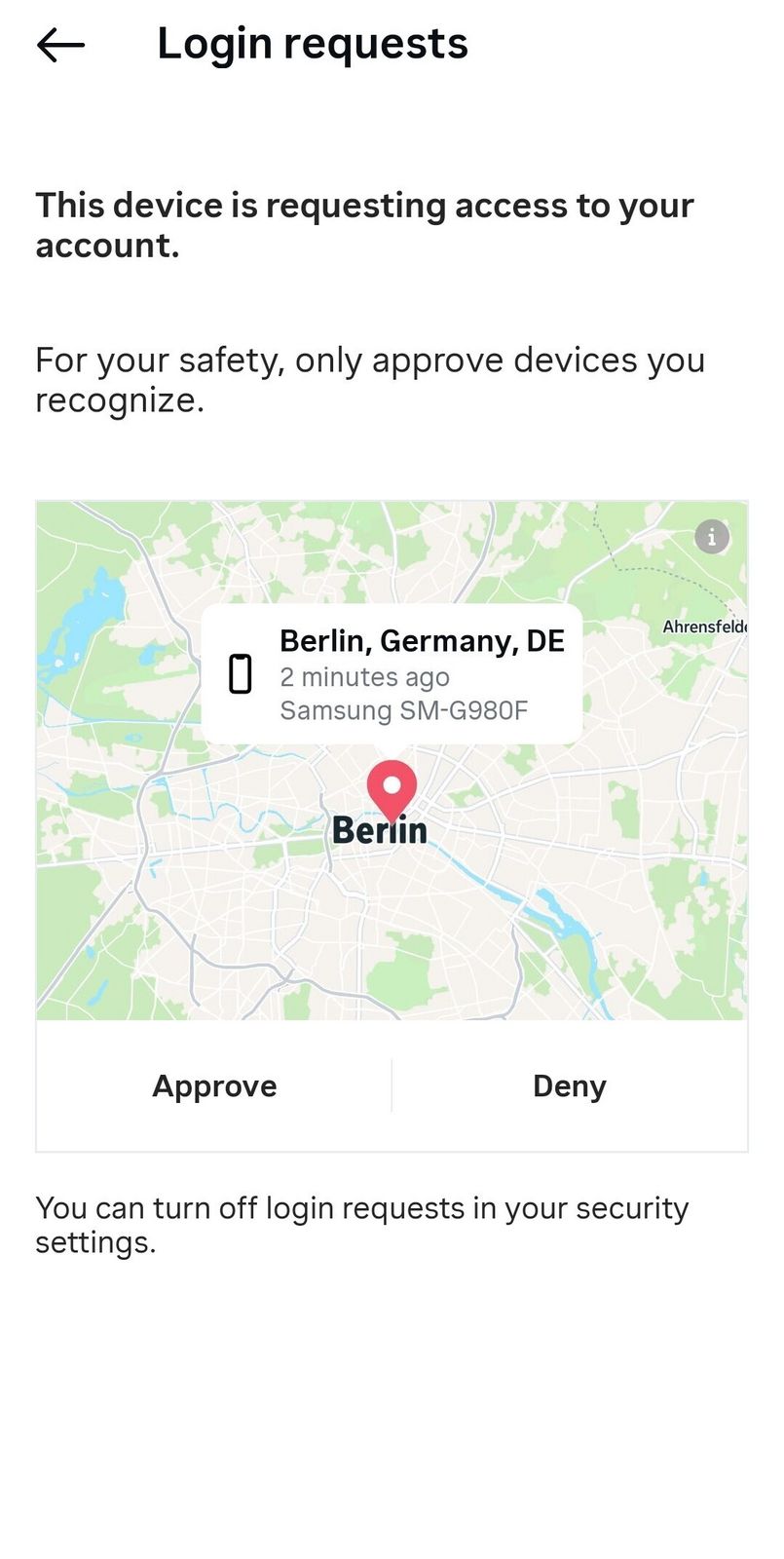Tap the Ahrensfelde label on the map
The height and width of the screenshot is (1559, 784).
(x=705, y=627)
